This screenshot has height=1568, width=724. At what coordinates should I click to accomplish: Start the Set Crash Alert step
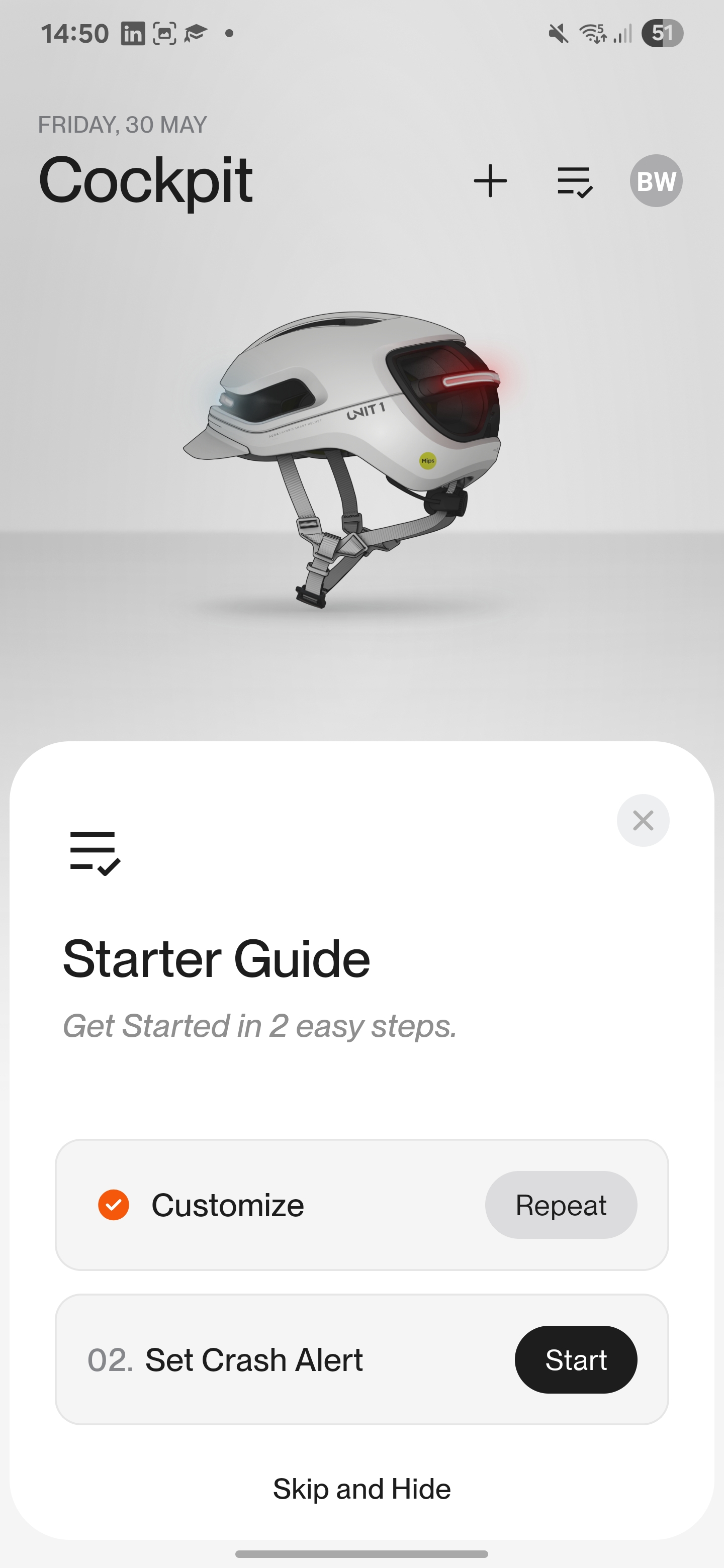[575, 1359]
